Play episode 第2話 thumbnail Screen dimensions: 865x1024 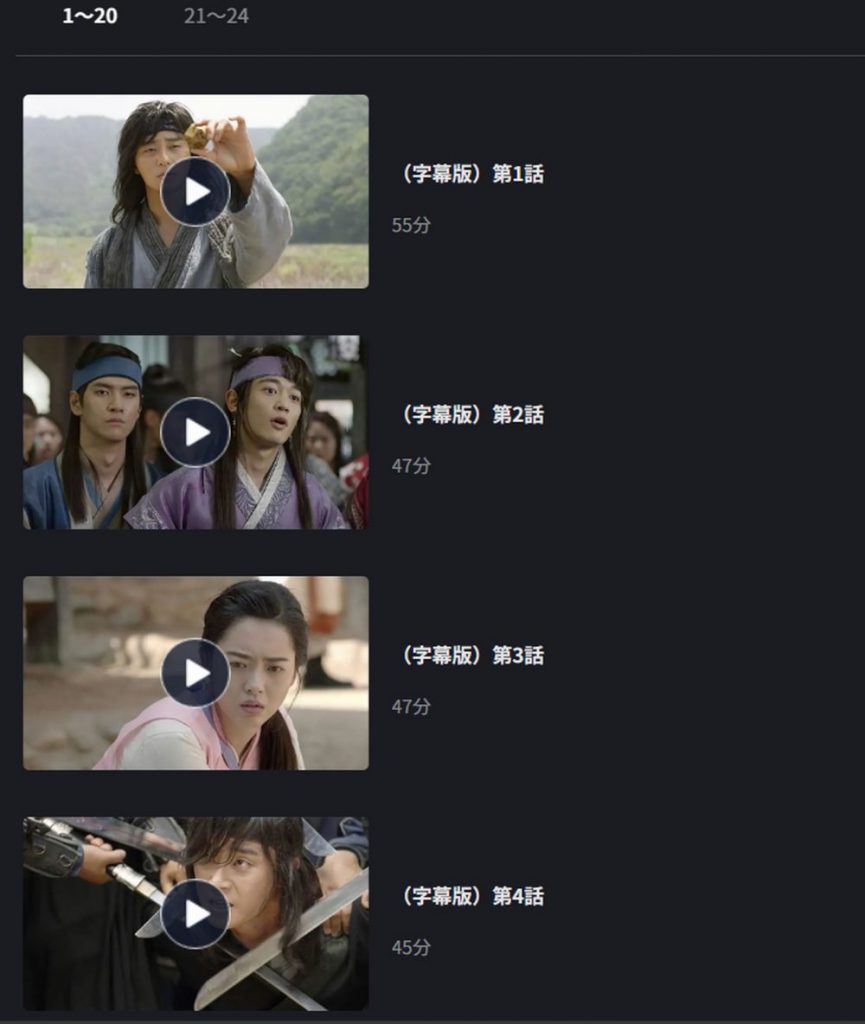pos(195,432)
